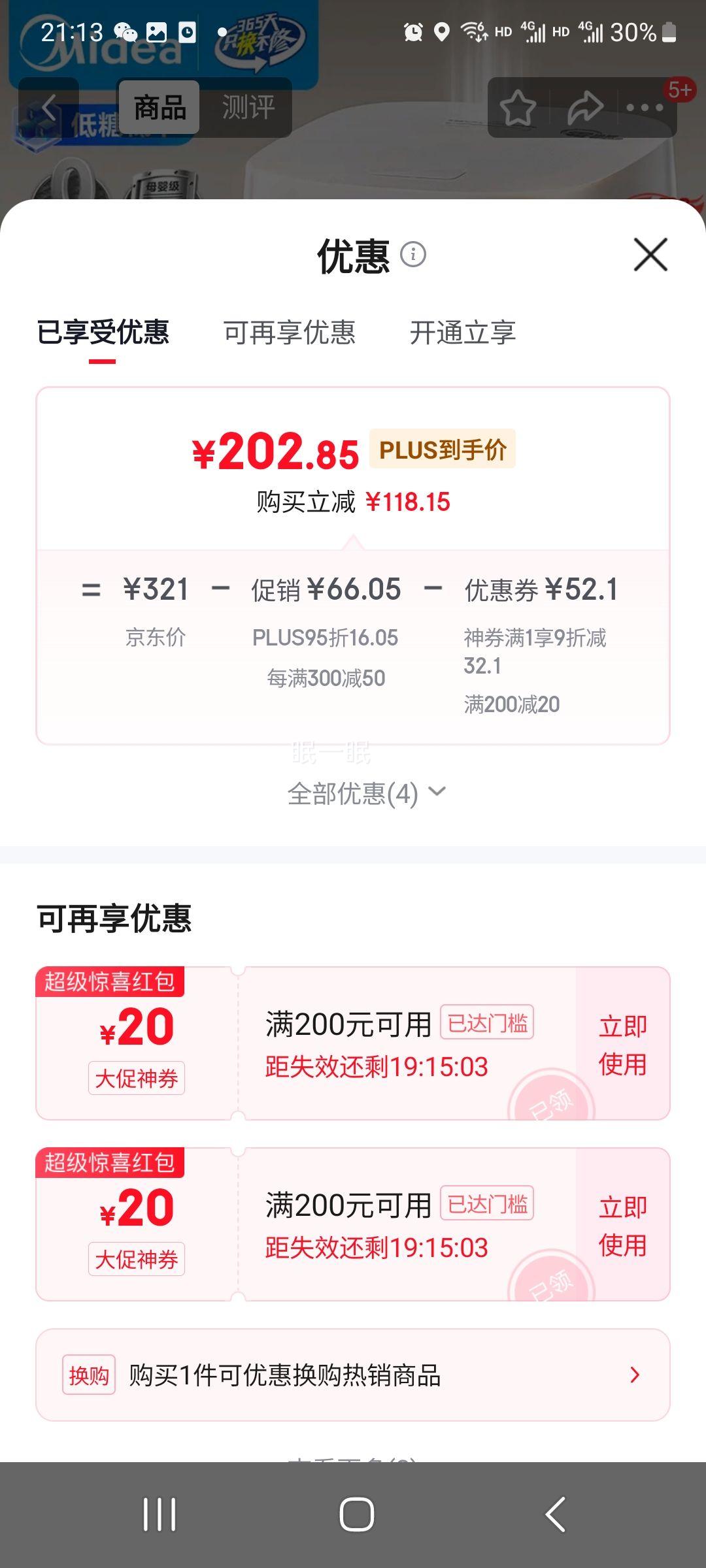Open recent apps with the navigation bar icon
The width and height of the screenshot is (706, 1568).
[x=159, y=1514]
